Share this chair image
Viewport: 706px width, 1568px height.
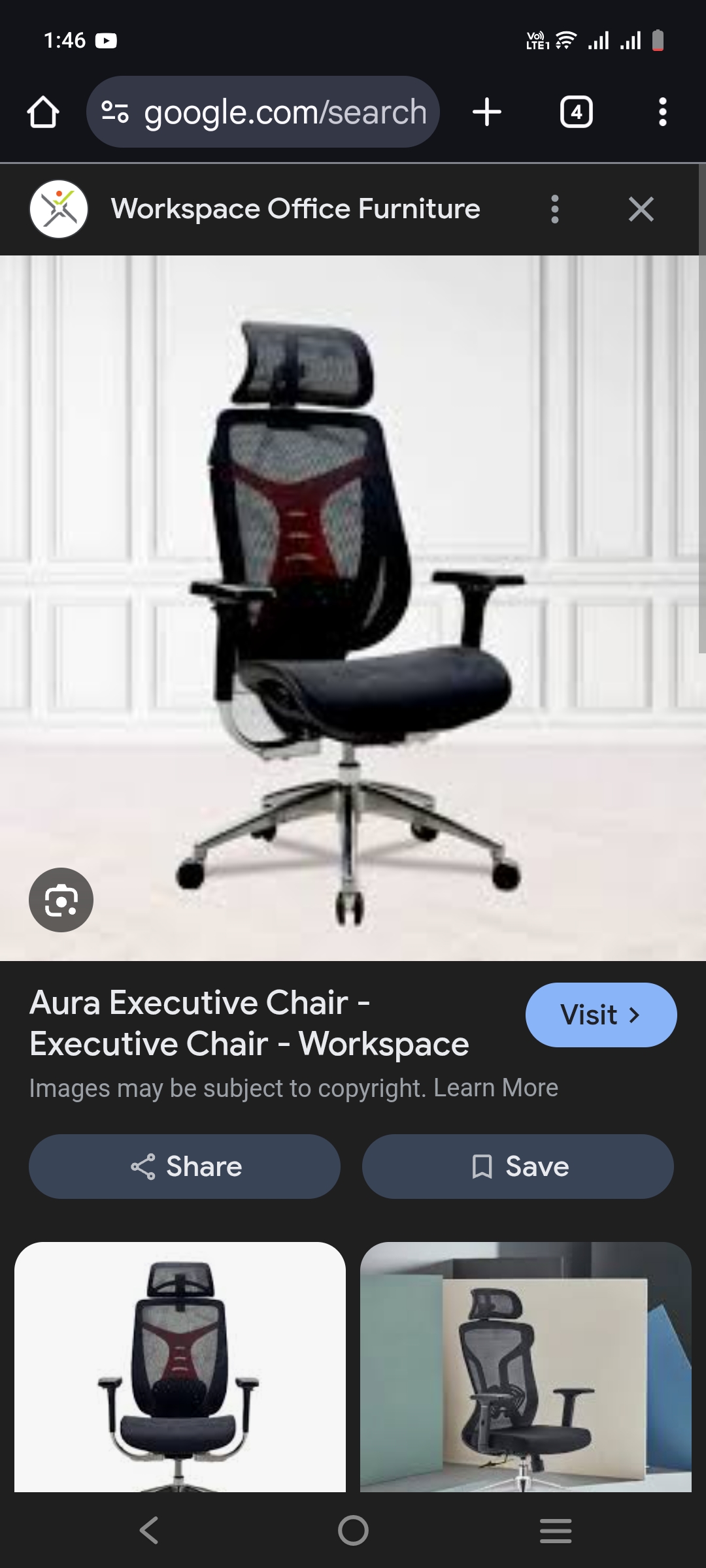click(184, 1166)
